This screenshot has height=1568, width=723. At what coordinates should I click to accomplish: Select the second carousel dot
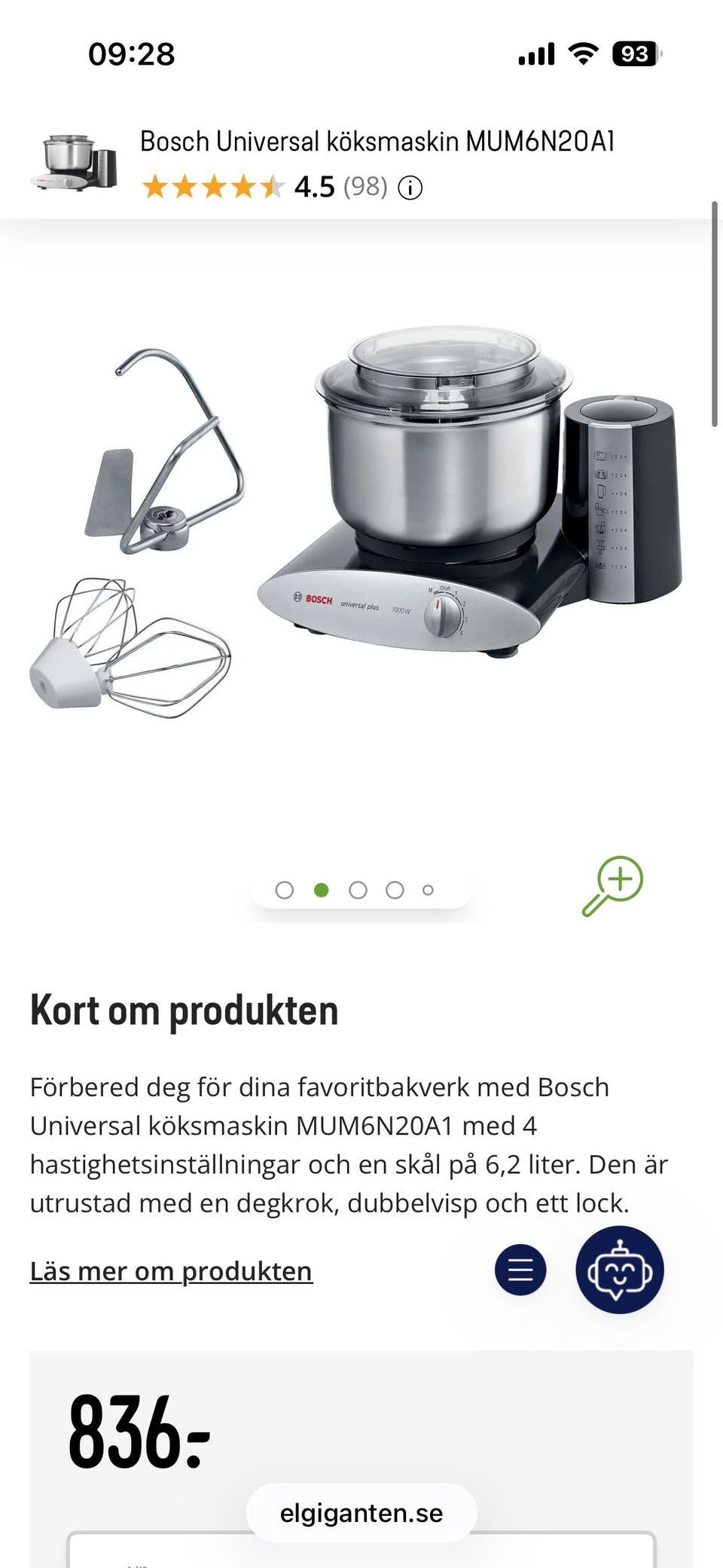321,889
